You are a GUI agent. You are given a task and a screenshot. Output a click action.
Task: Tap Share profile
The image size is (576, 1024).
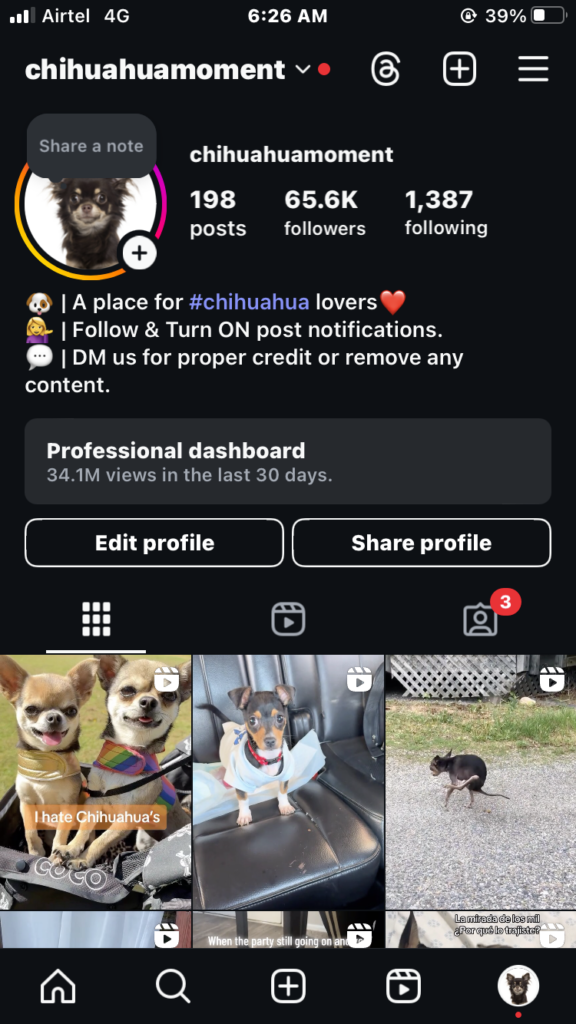[421, 543]
